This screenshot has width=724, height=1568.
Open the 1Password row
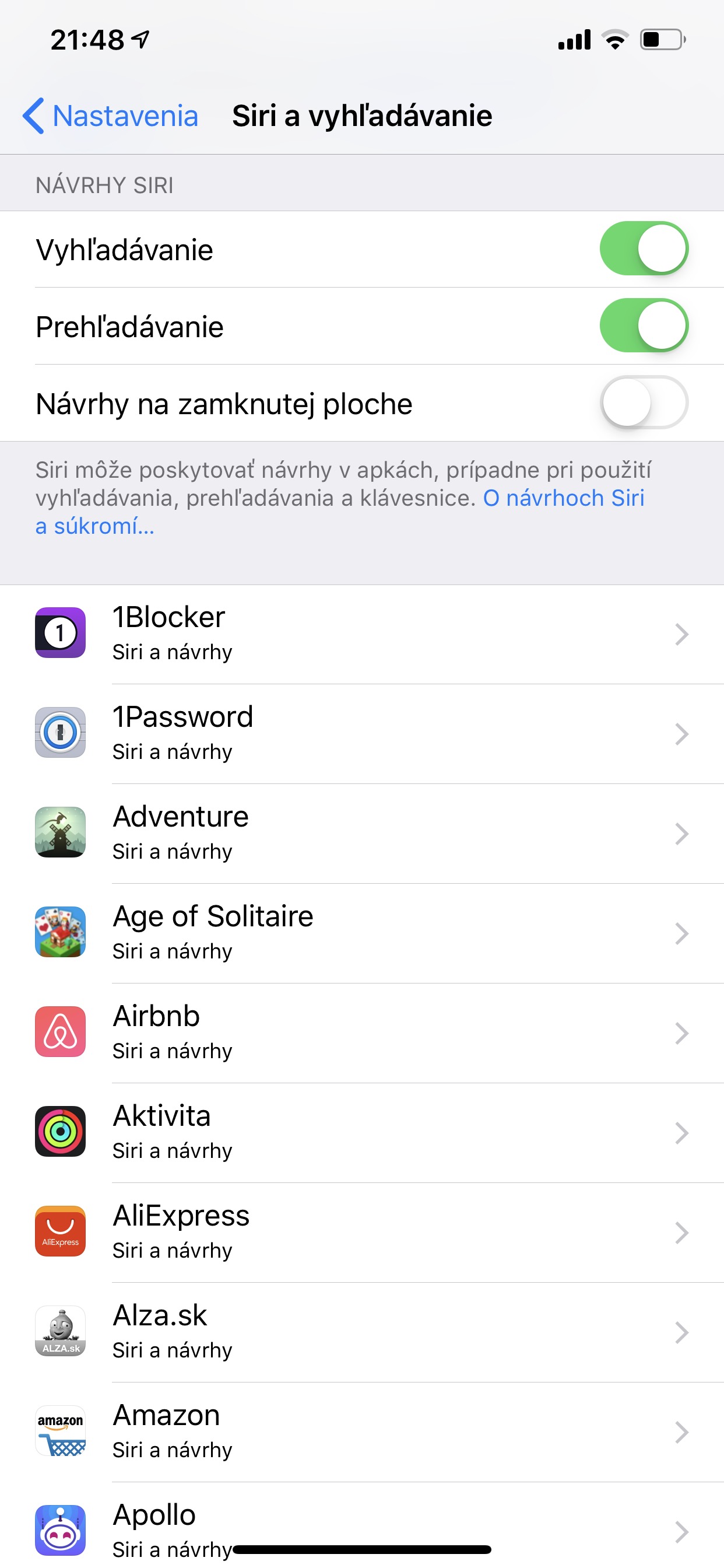[362, 734]
